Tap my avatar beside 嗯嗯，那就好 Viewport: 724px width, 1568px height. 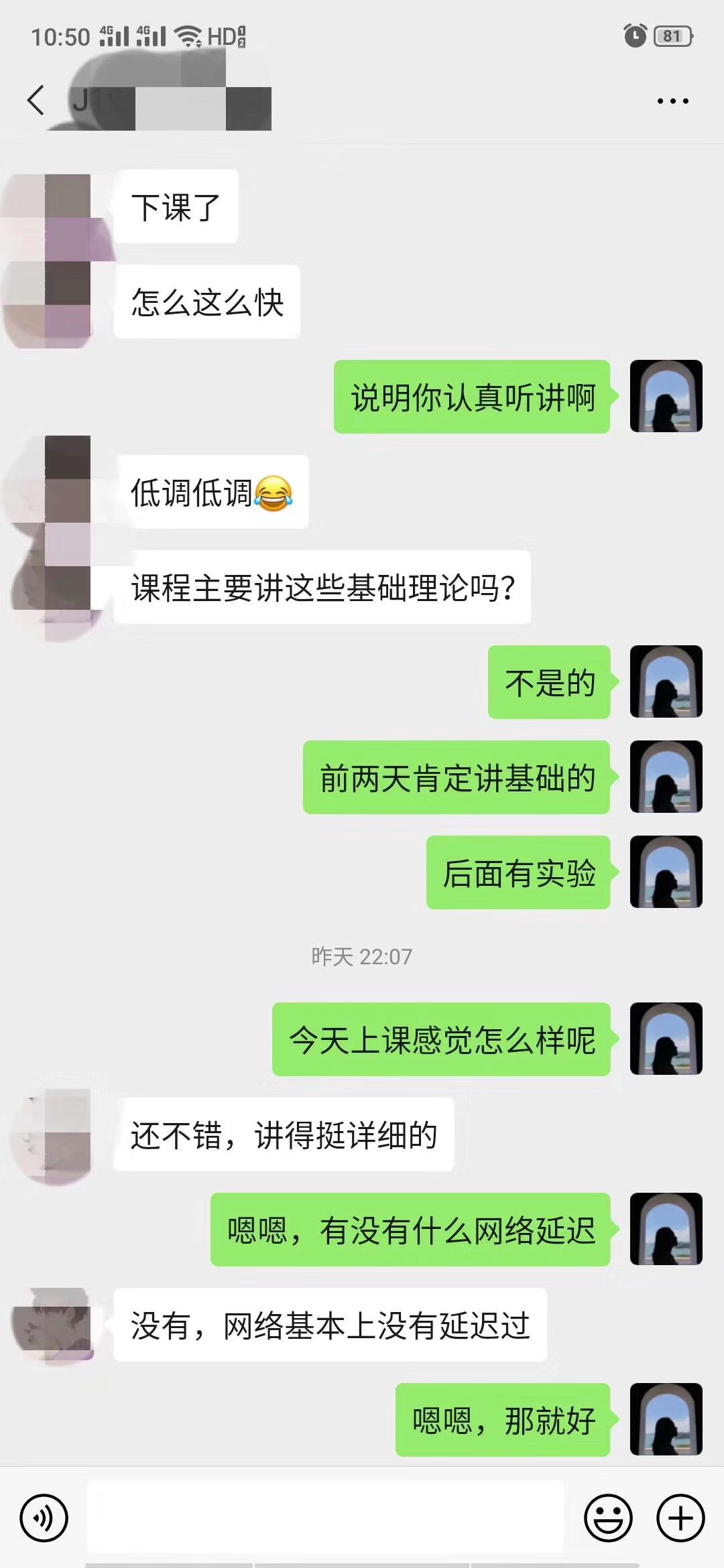[x=666, y=1419]
